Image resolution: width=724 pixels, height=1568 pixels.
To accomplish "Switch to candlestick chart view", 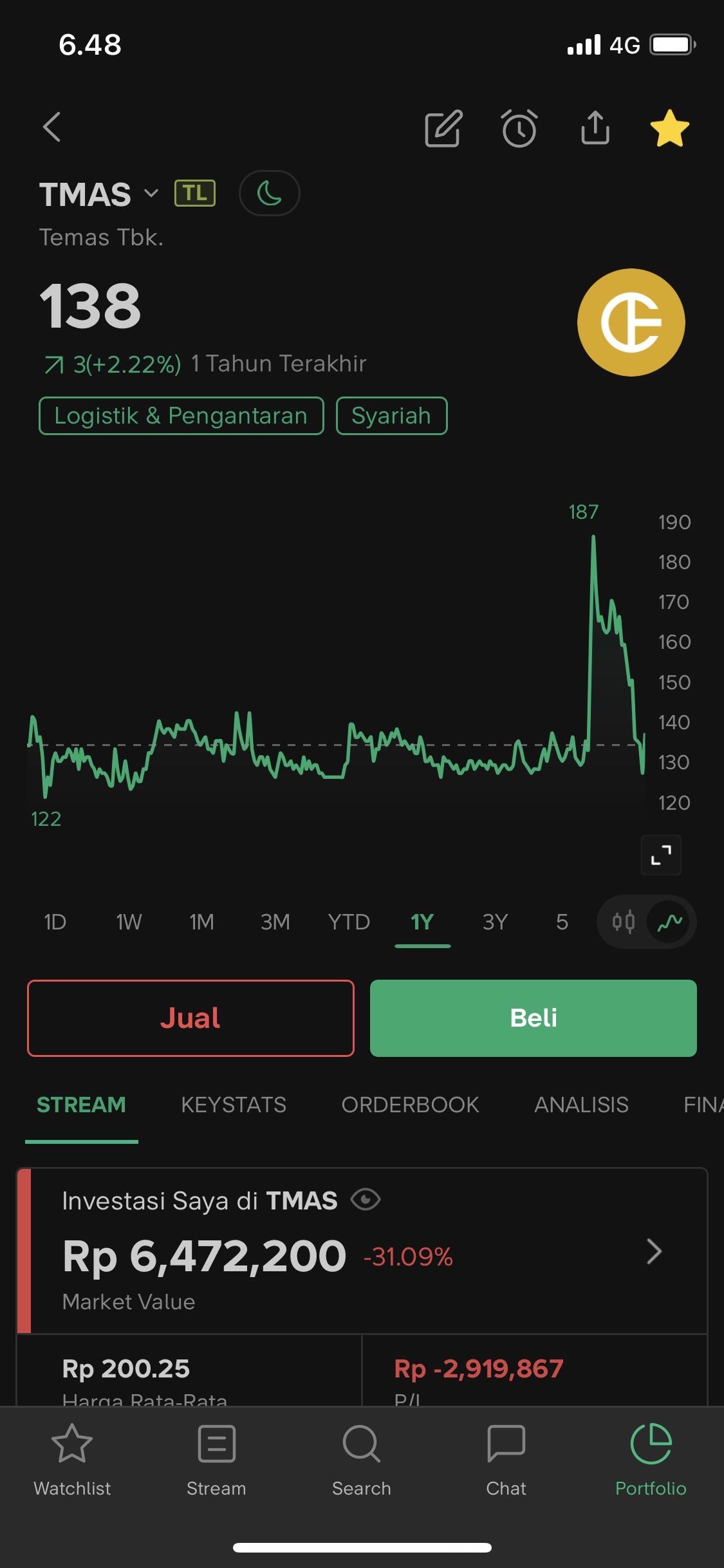I will pos(623,922).
